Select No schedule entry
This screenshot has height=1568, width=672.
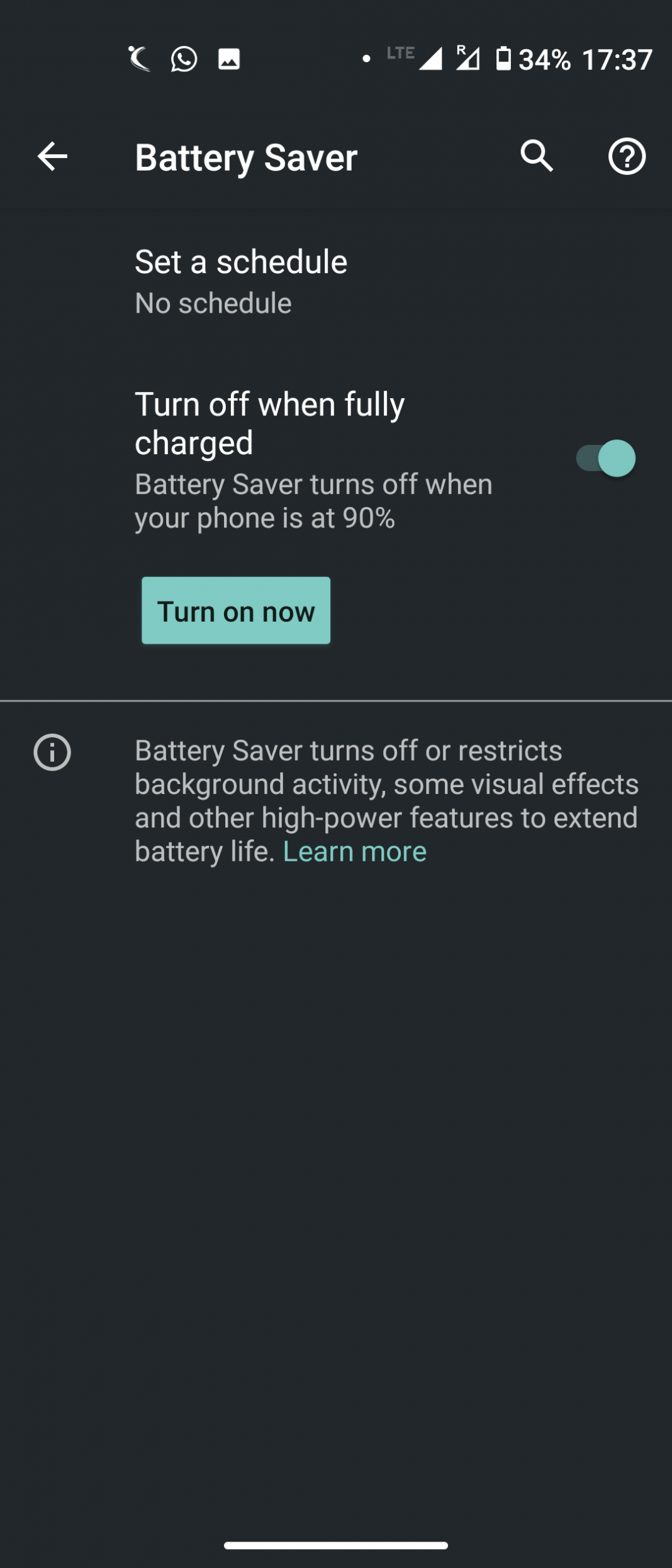(x=213, y=303)
